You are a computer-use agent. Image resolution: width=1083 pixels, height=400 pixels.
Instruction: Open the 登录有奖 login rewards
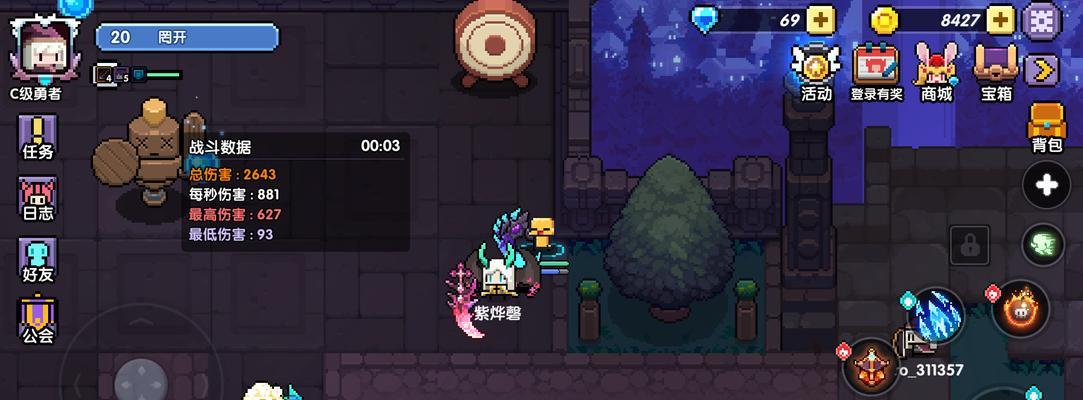[x=876, y=70]
